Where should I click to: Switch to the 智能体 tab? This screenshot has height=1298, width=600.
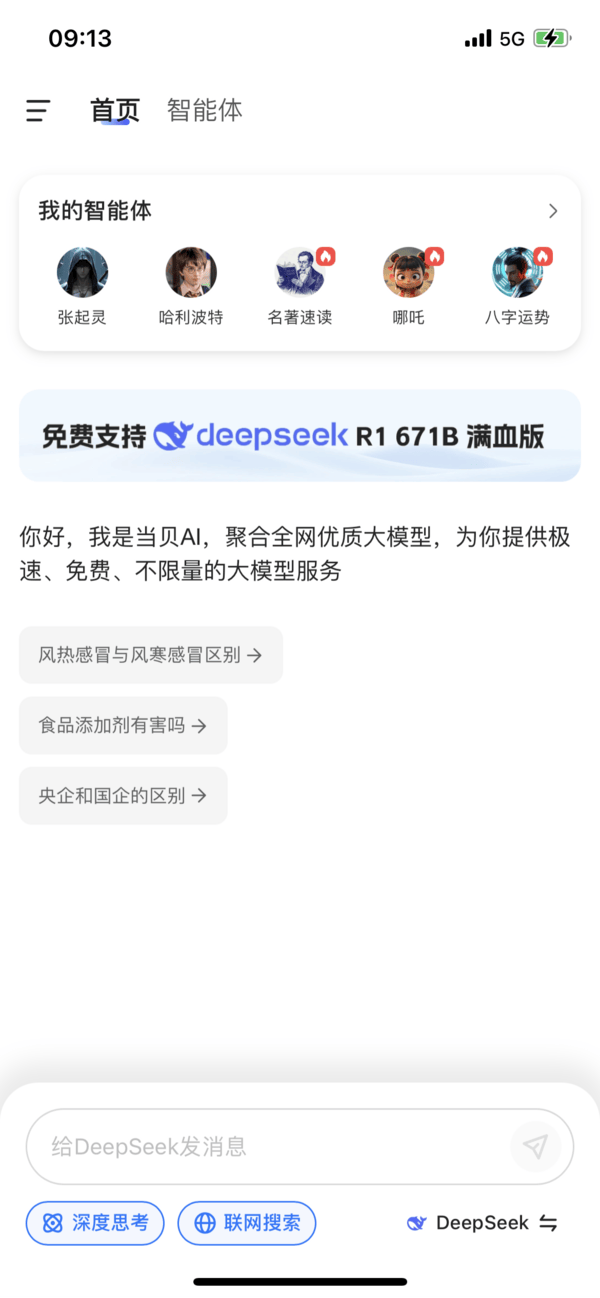(204, 110)
